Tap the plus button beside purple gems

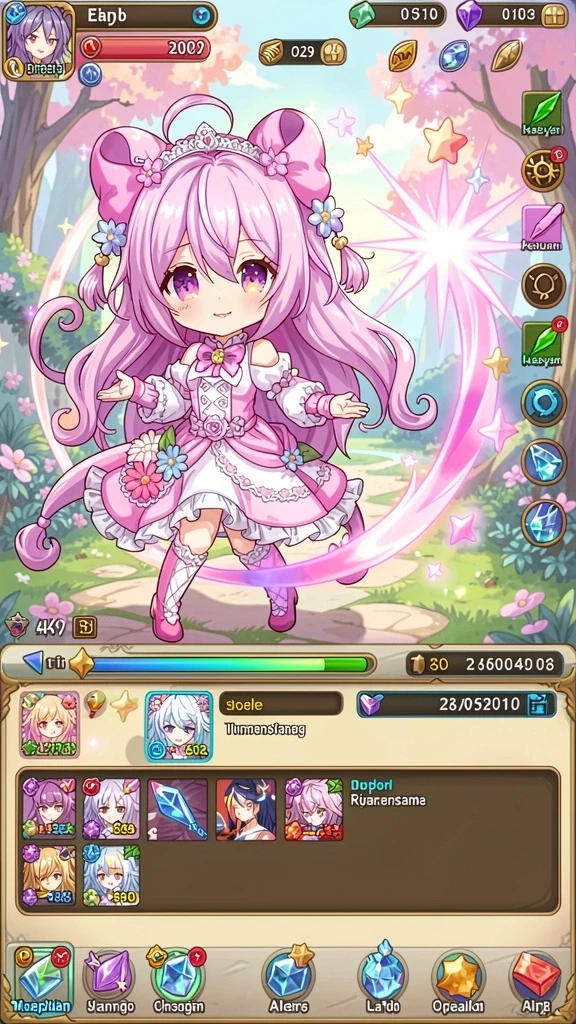pyautogui.click(x=556, y=14)
